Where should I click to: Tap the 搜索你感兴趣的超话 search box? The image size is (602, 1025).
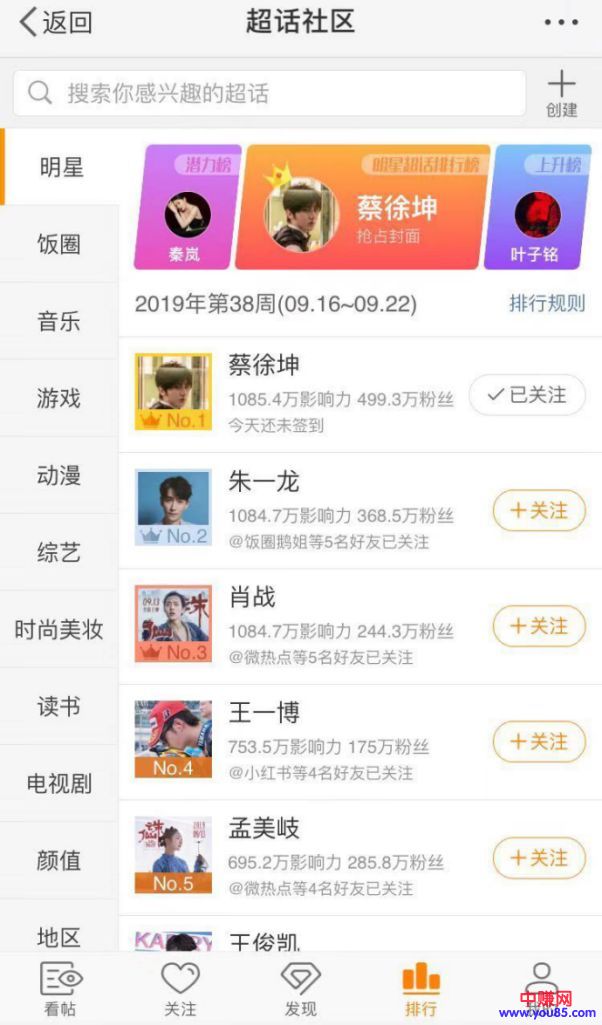click(x=268, y=93)
